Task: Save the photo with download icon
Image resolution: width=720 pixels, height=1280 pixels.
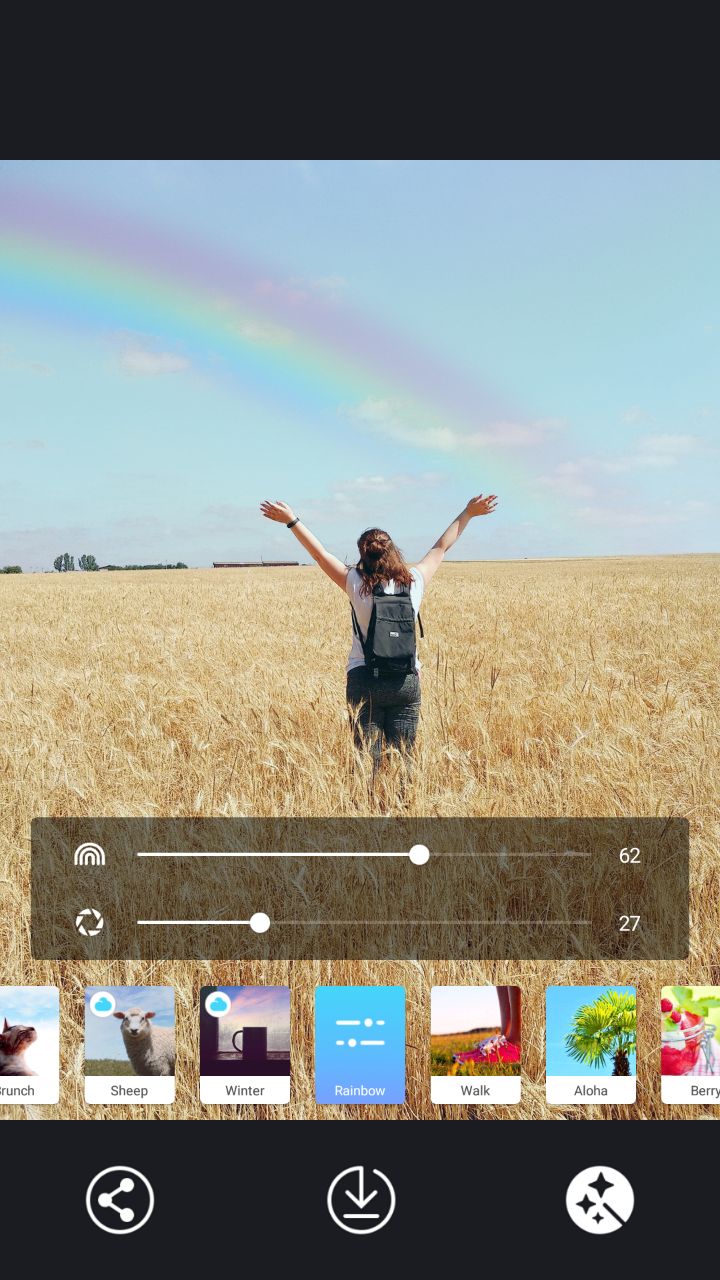Action: tap(361, 1200)
